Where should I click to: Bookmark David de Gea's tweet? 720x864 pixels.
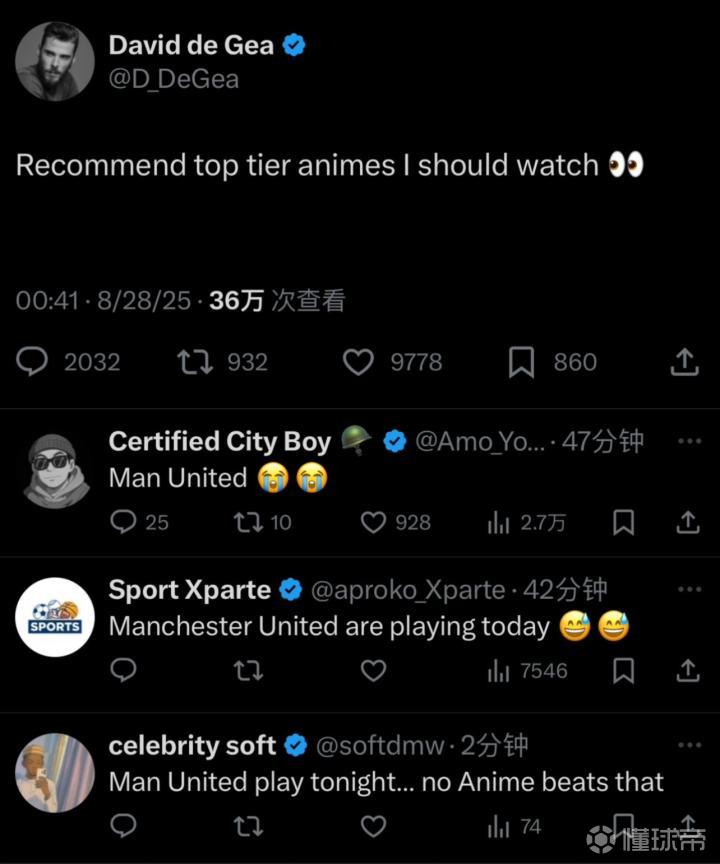tap(521, 361)
